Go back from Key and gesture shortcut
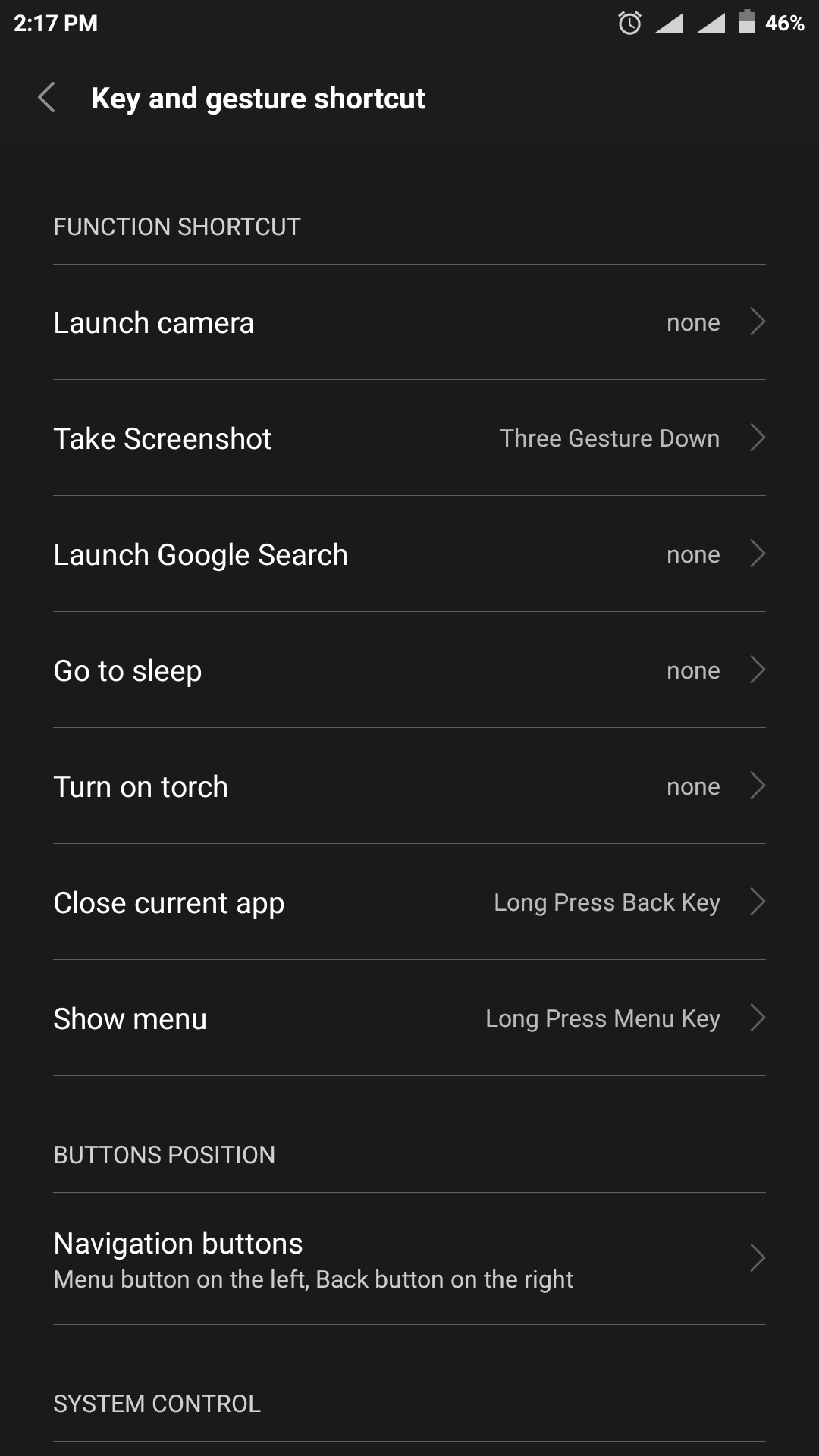 (47, 98)
